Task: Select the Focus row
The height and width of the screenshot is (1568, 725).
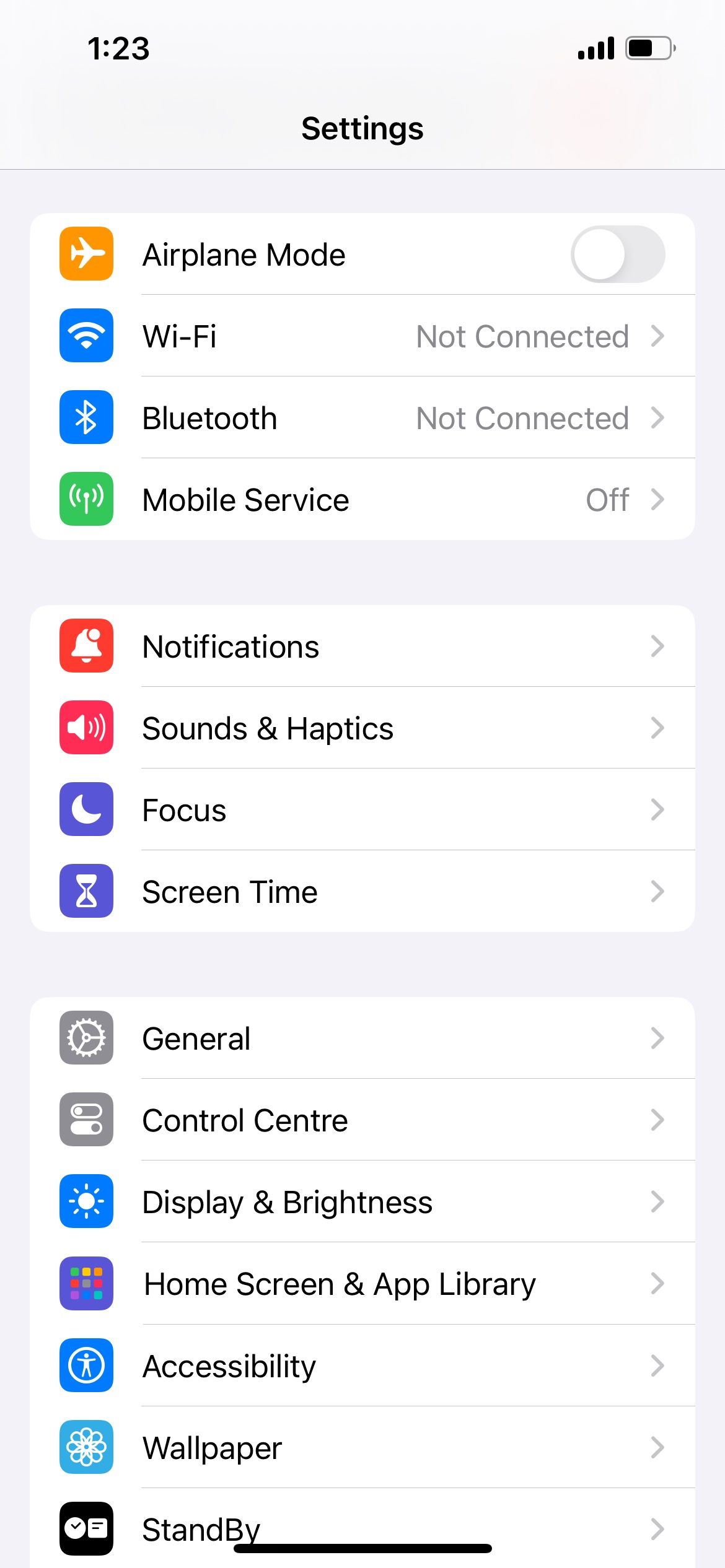Action: tap(362, 810)
